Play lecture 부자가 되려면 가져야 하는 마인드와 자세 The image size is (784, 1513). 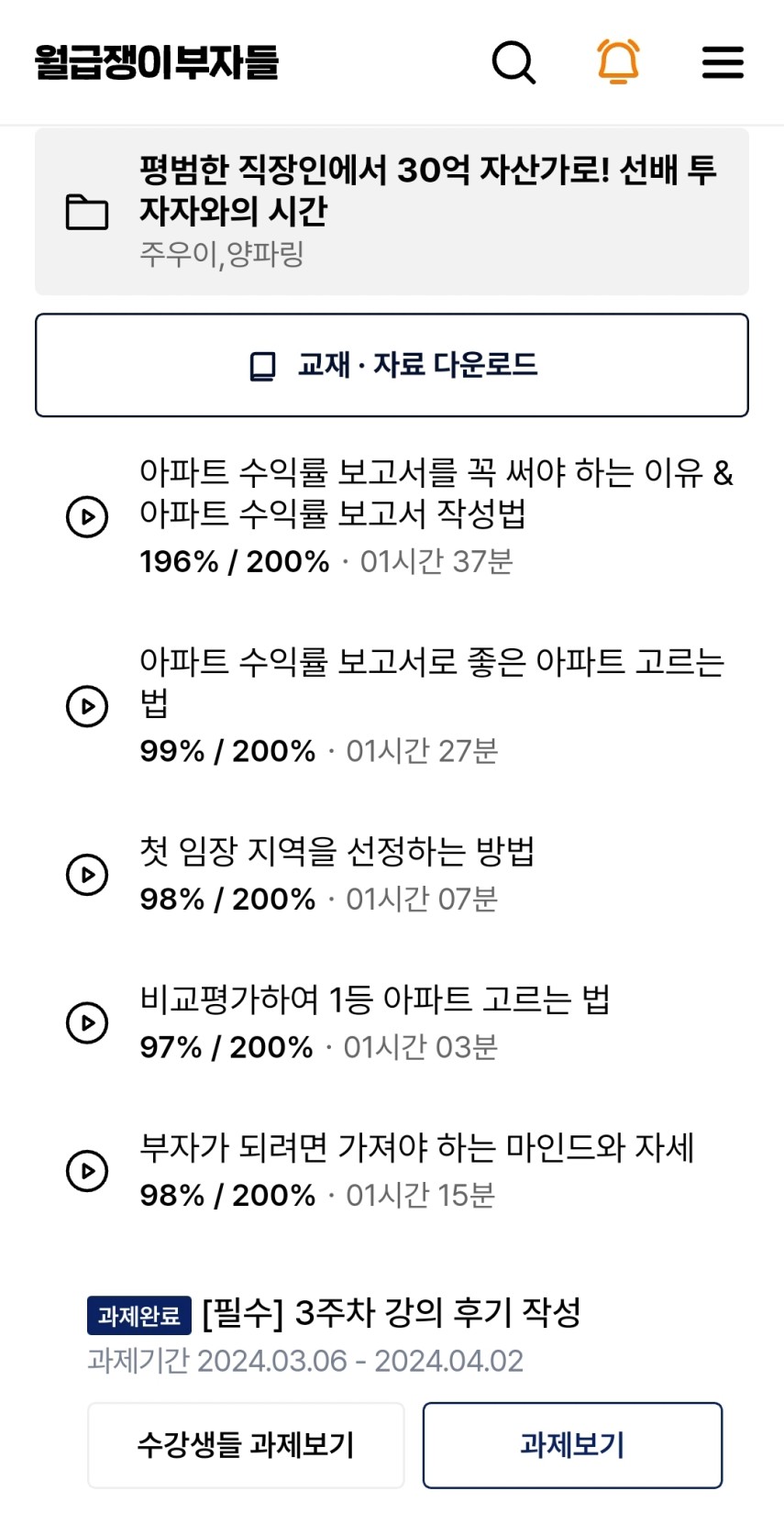[x=87, y=1171]
